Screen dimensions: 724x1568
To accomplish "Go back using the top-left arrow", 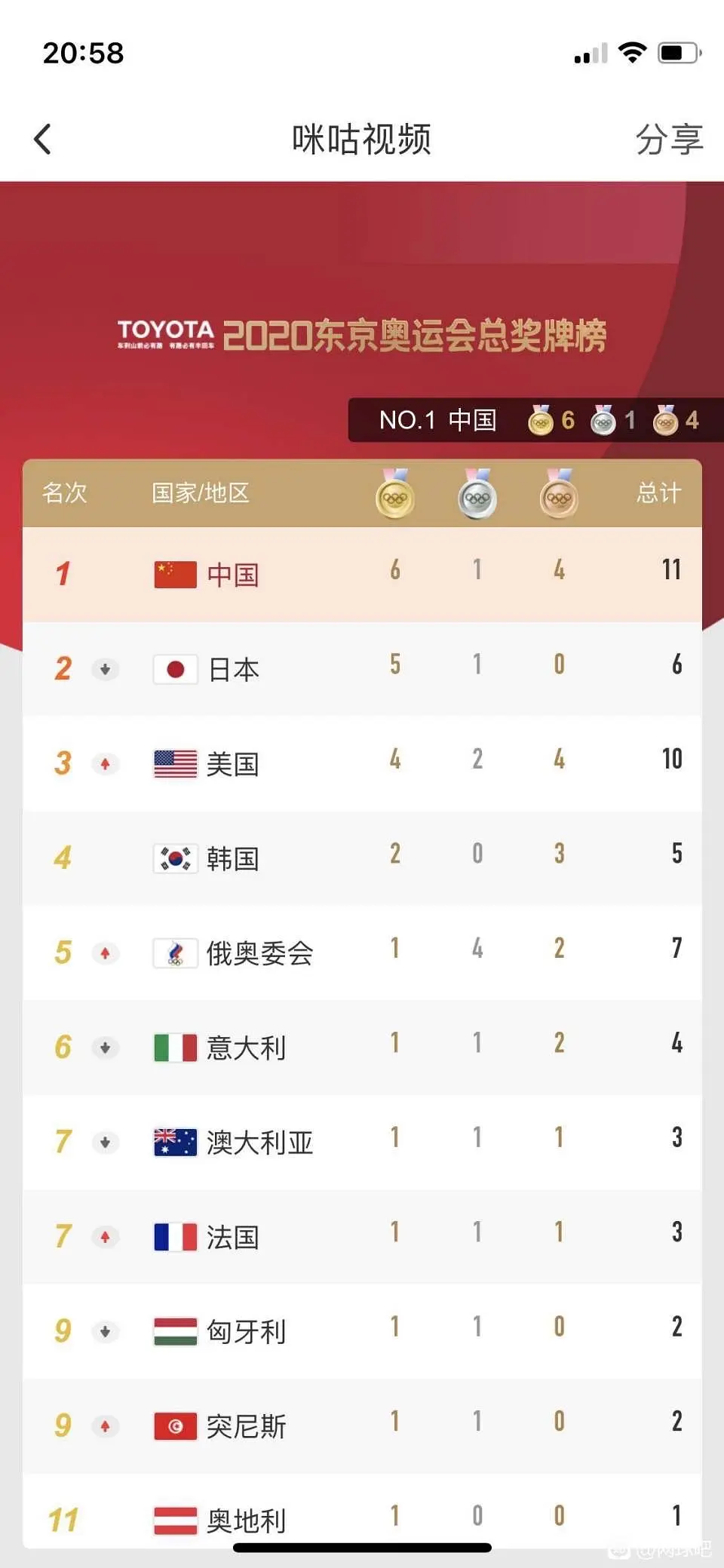I will click(x=43, y=140).
